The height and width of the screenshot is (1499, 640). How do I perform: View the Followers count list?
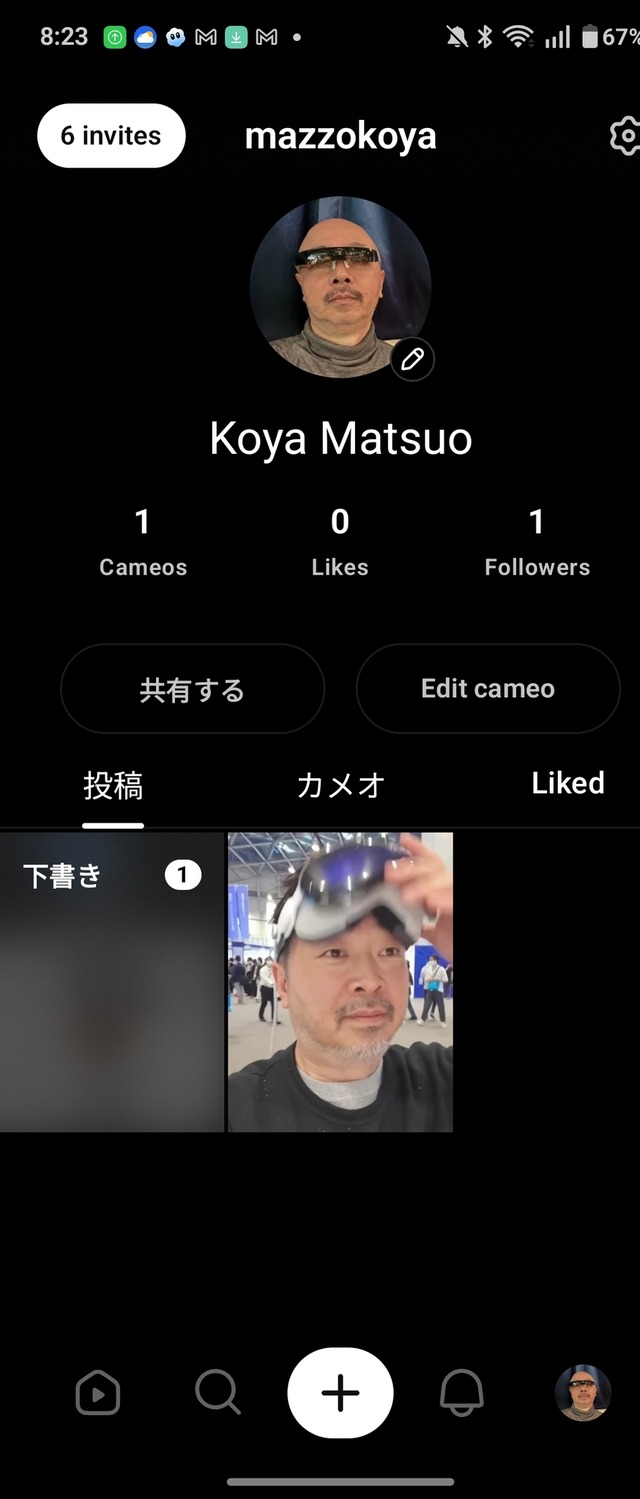tap(537, 542)
